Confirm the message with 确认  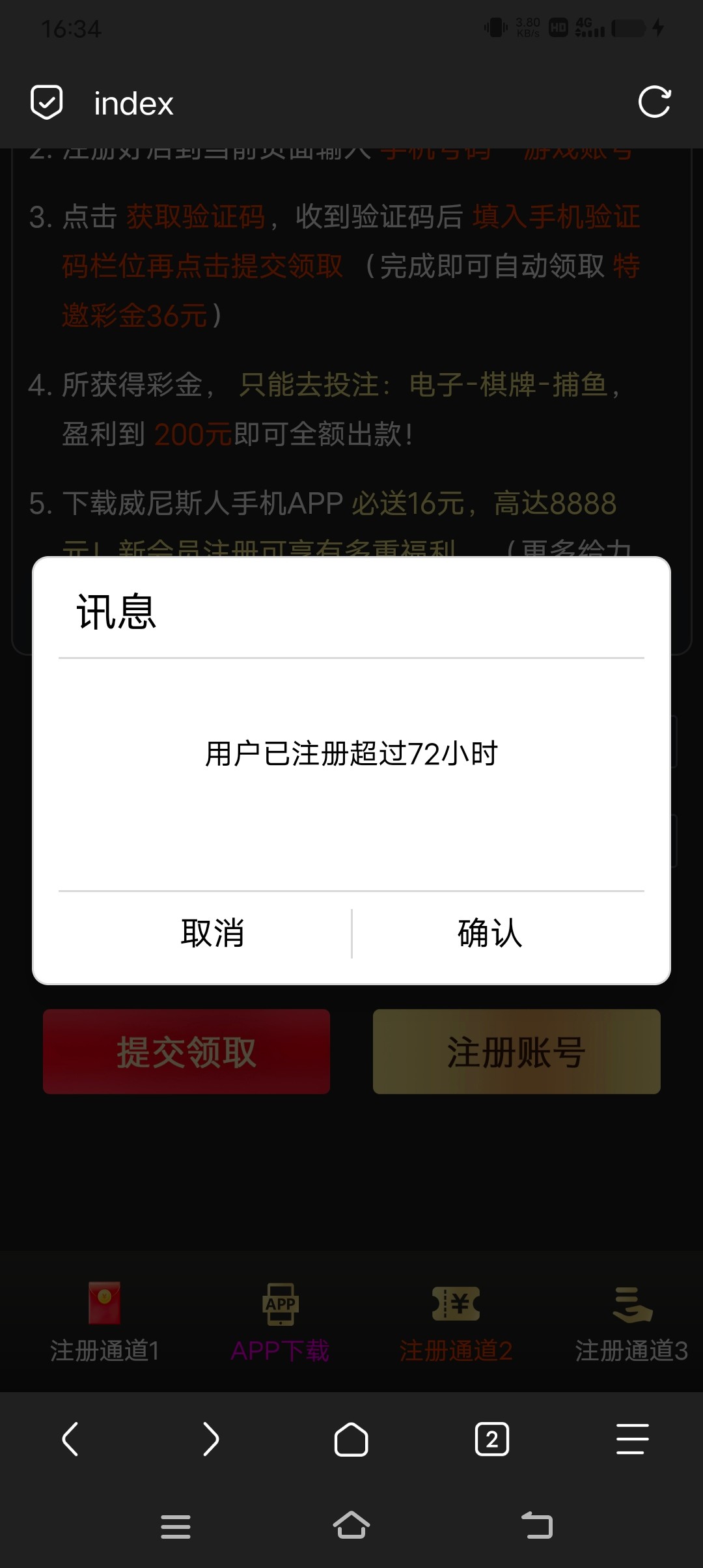[x=490, y=933]
